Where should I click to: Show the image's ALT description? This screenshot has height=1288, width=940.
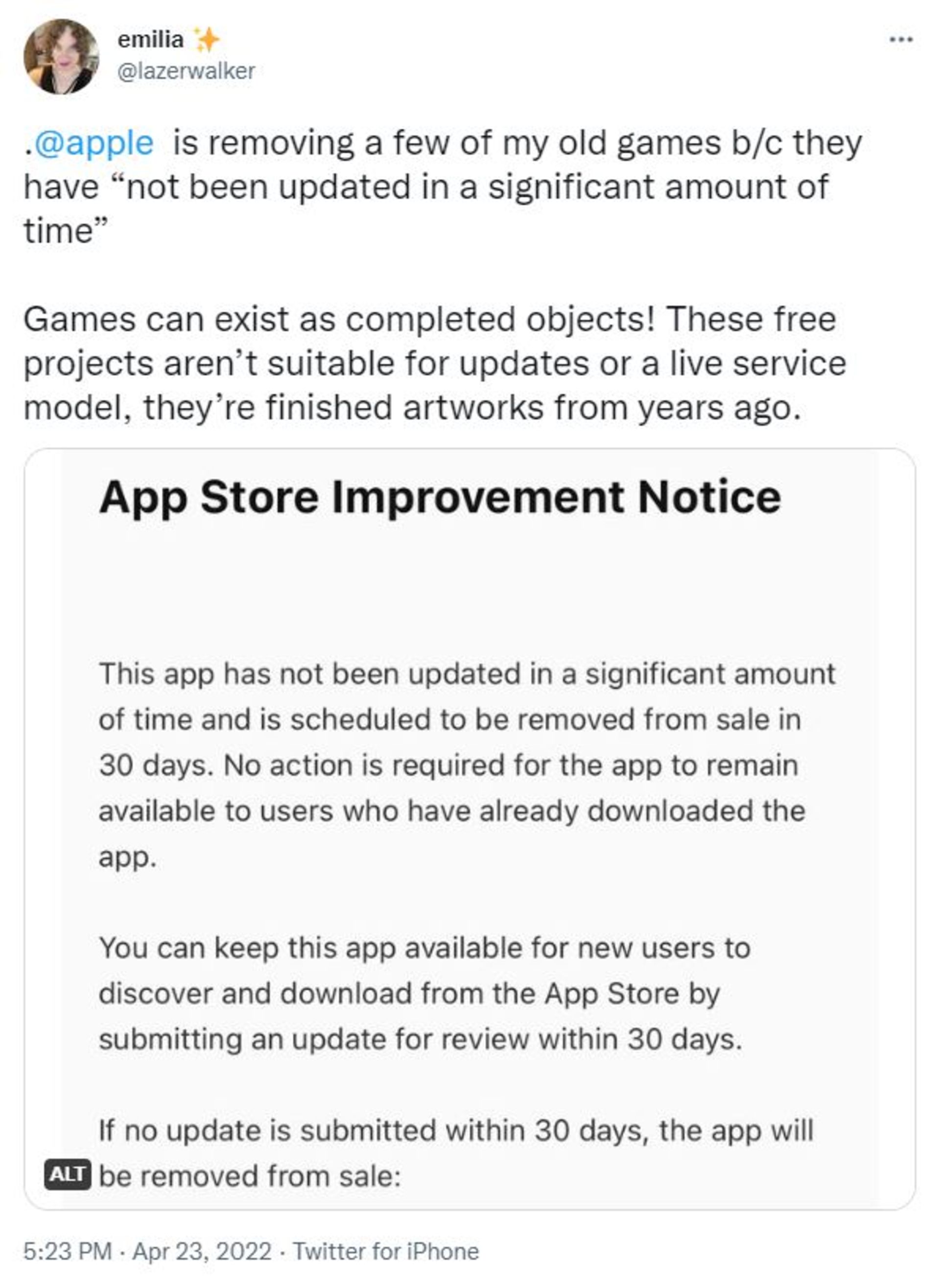click(67, 1175)
